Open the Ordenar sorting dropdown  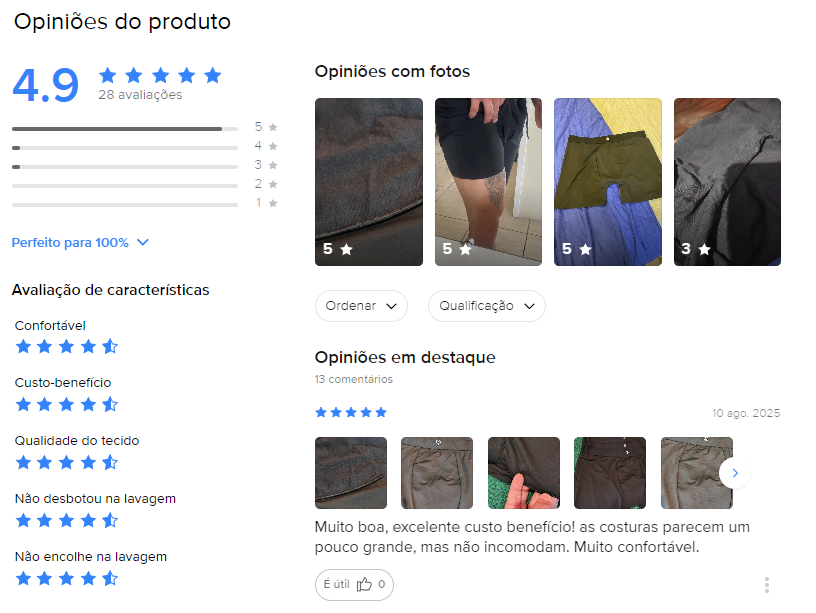tap(361, 306)
